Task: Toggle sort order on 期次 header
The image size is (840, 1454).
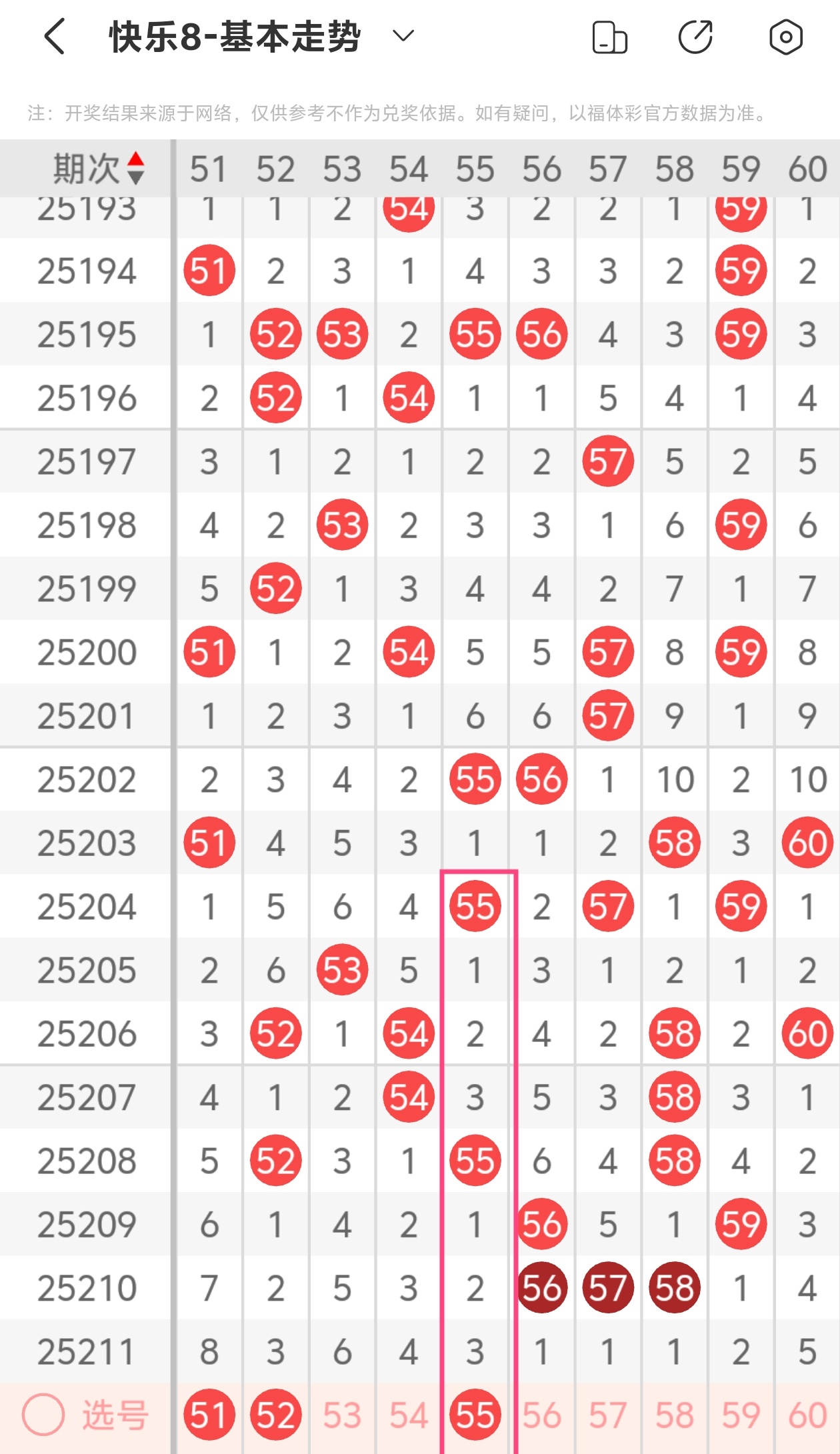Action: point(99,168)
